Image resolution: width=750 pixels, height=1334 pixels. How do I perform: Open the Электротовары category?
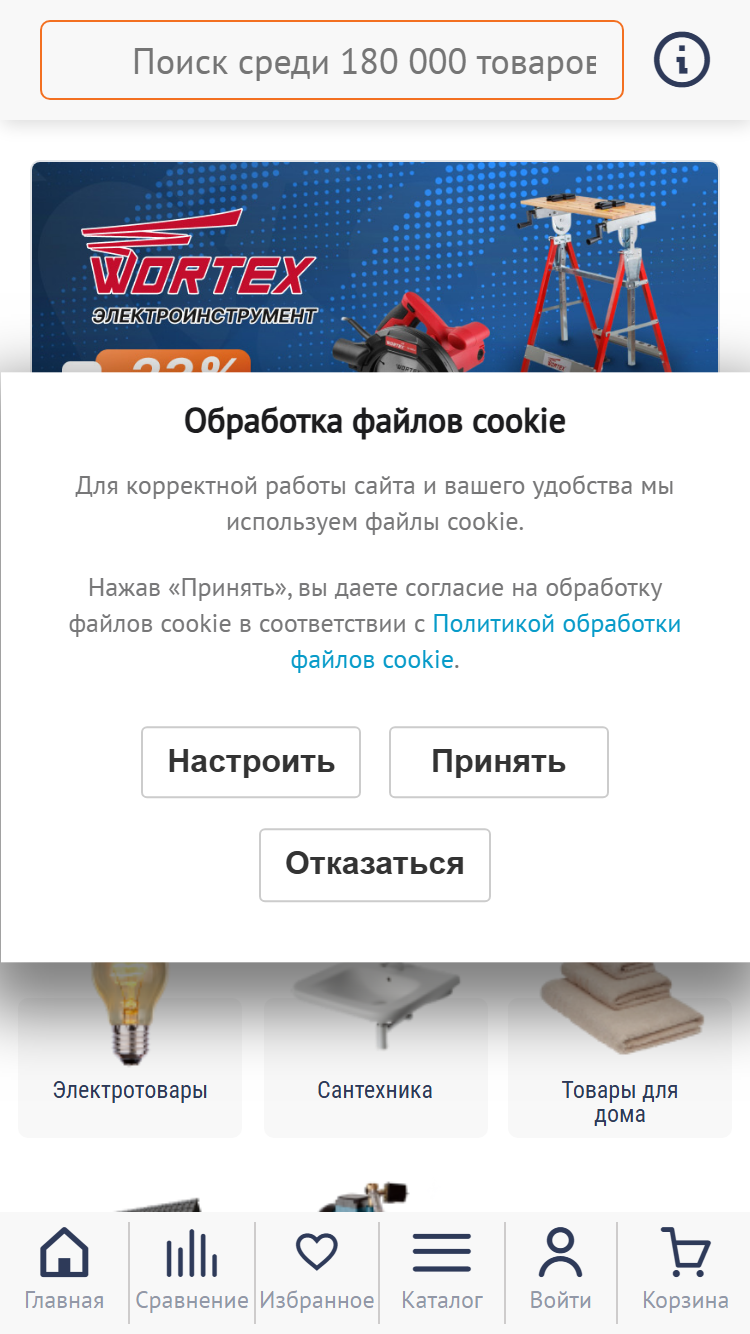point(130,1050)
